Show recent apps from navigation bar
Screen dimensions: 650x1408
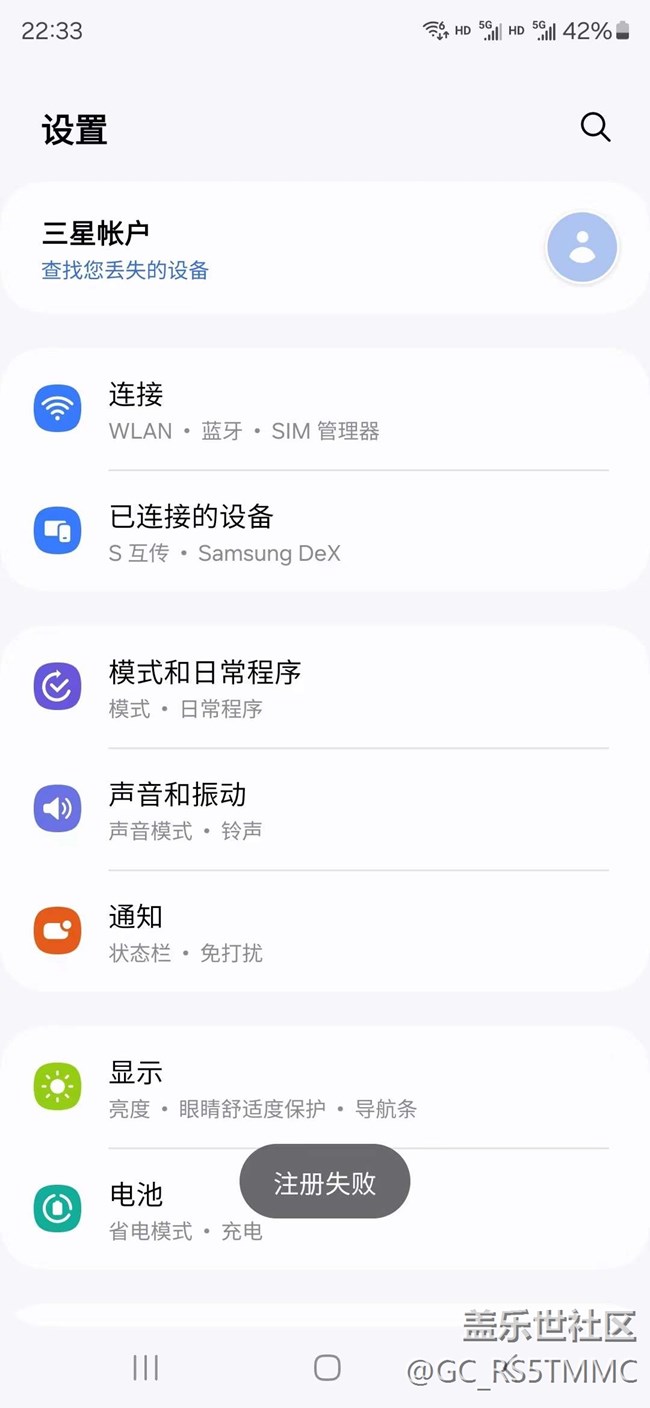(146, 1368)
